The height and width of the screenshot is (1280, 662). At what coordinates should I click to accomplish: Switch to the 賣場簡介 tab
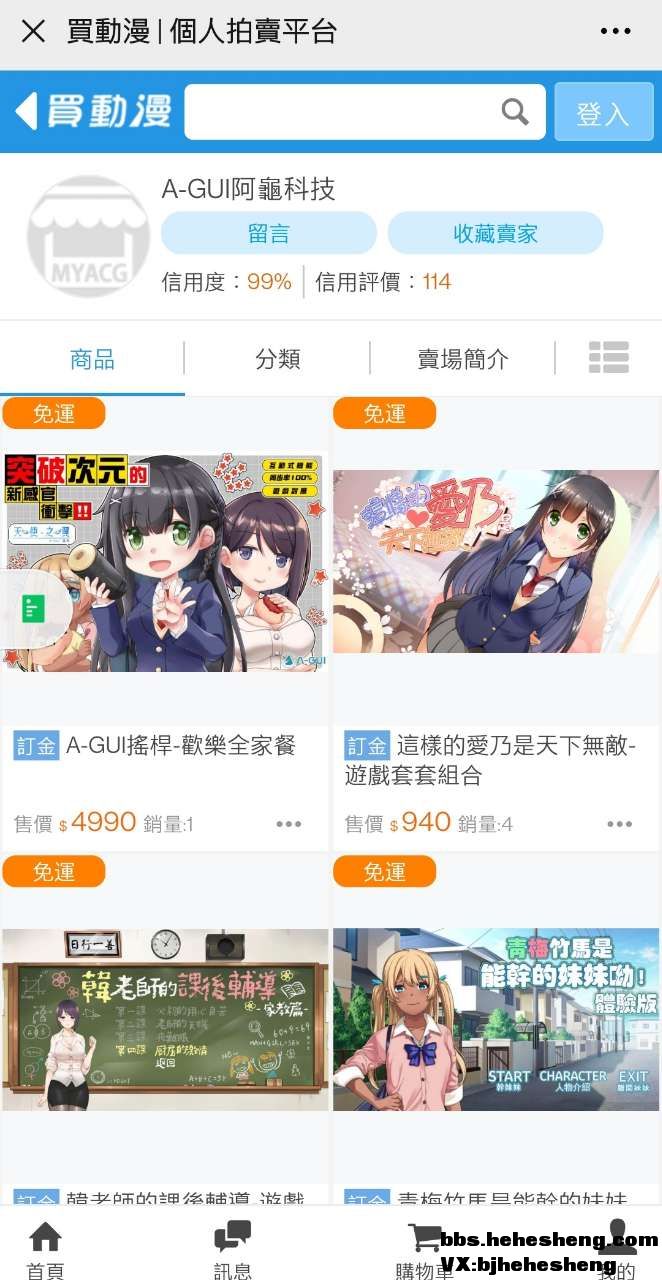click(462, 358)
